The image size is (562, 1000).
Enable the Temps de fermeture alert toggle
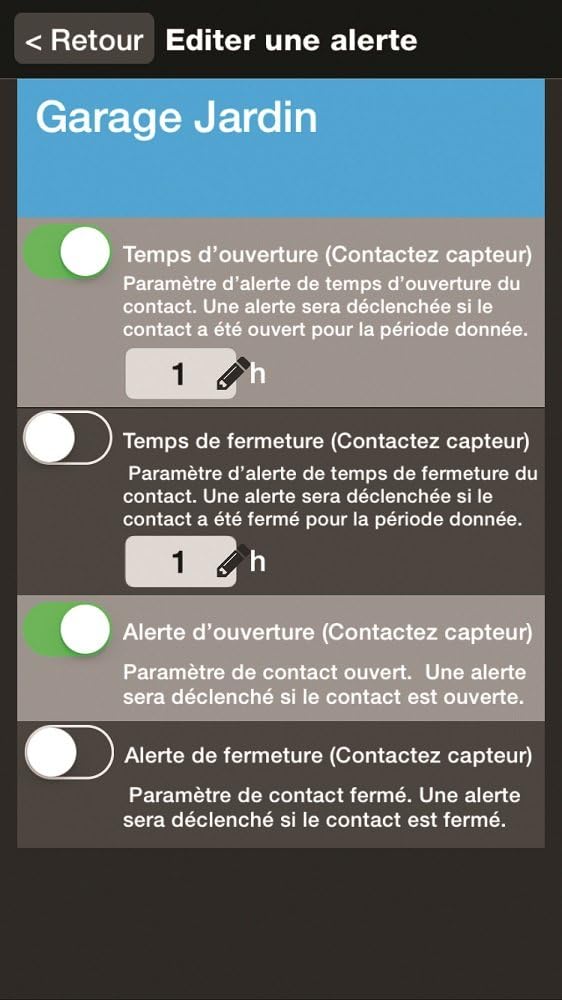click(68, 438)
